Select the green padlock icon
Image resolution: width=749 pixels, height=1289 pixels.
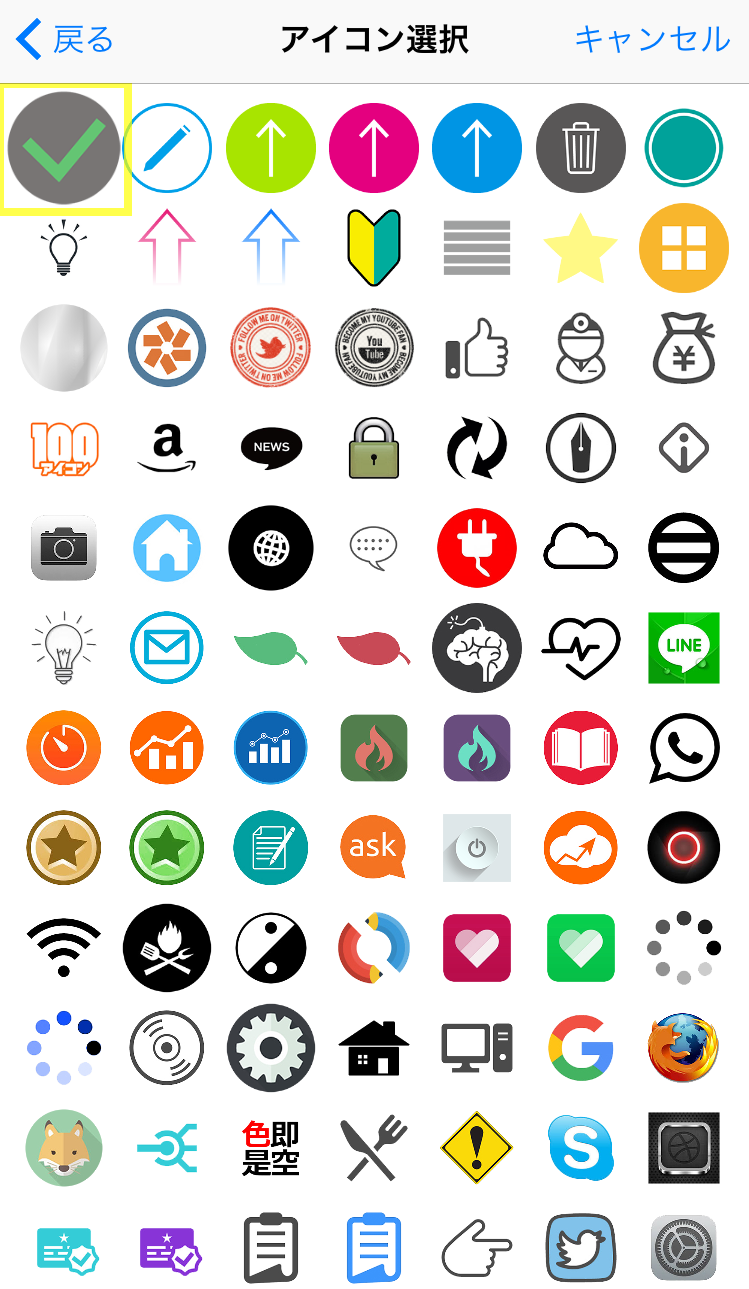373,447
